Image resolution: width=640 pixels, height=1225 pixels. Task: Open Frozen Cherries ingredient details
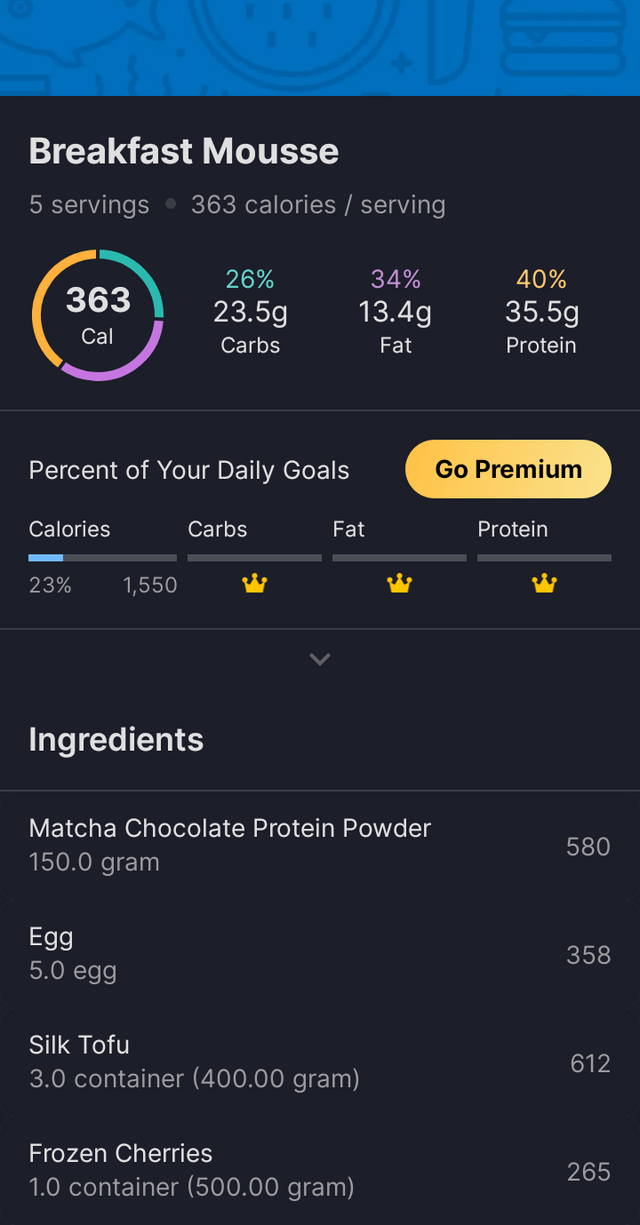[319, 1169]
